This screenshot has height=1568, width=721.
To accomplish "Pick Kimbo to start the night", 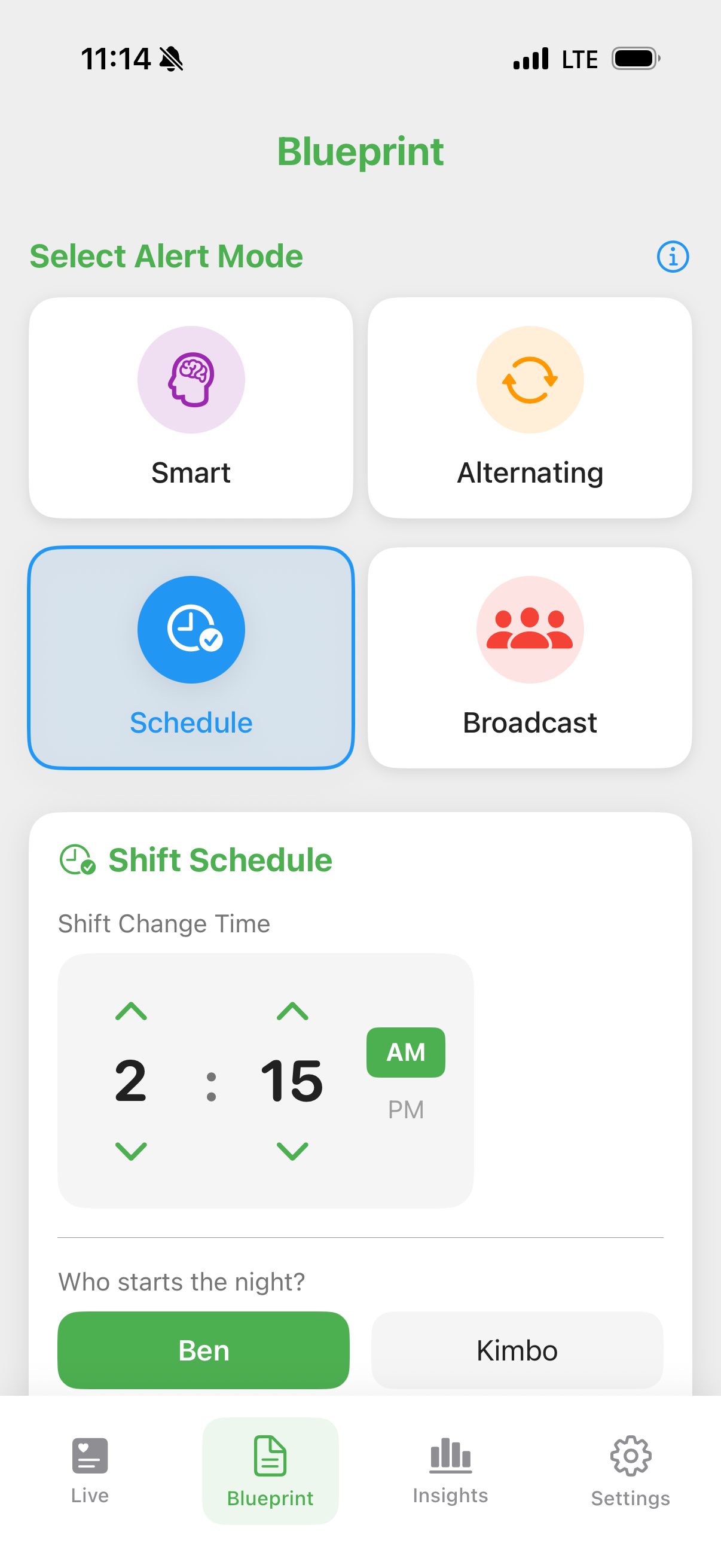I will [517, 1350].
